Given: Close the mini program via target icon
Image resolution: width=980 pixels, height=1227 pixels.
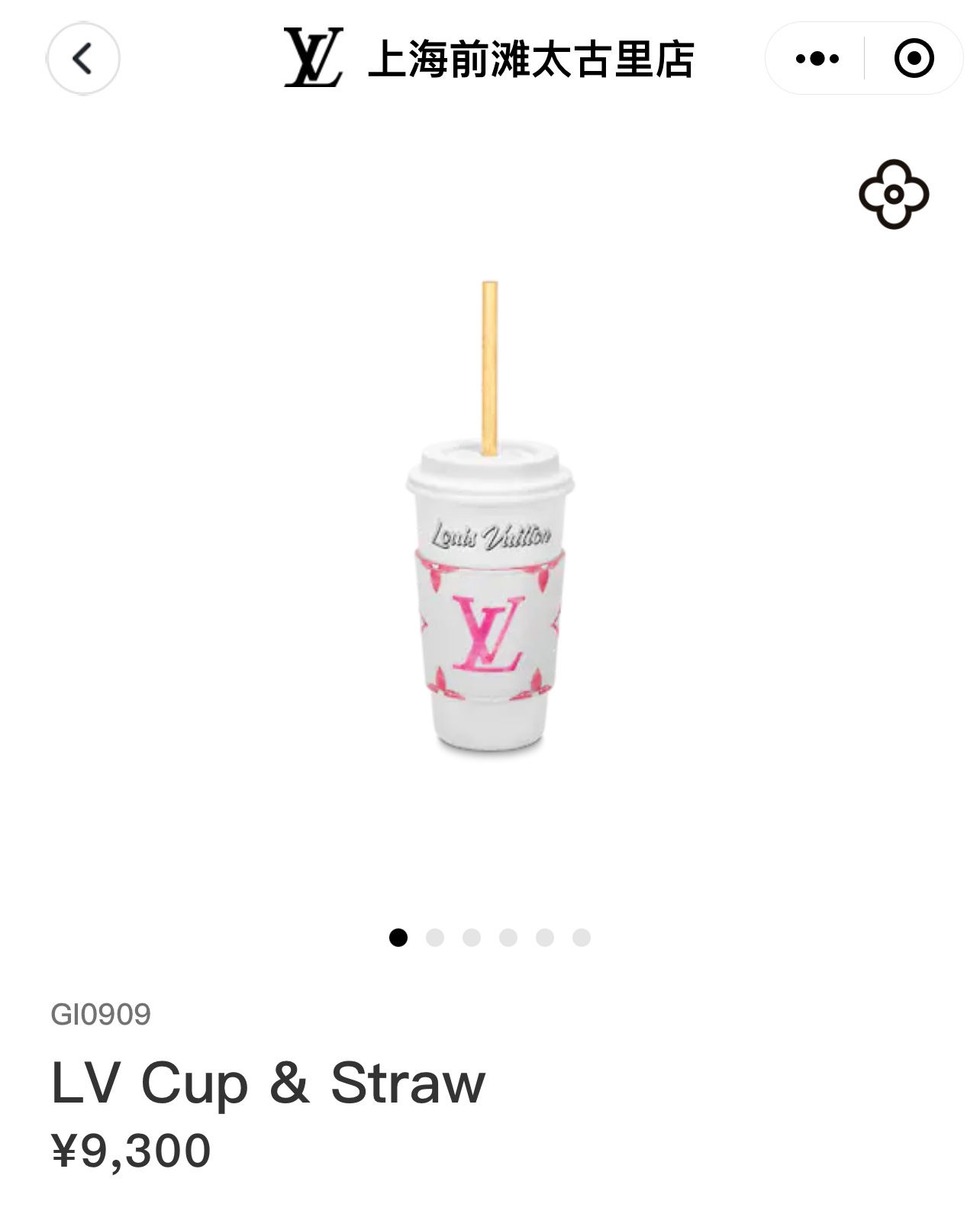Looking at the screenshot, I should point(914,59).
